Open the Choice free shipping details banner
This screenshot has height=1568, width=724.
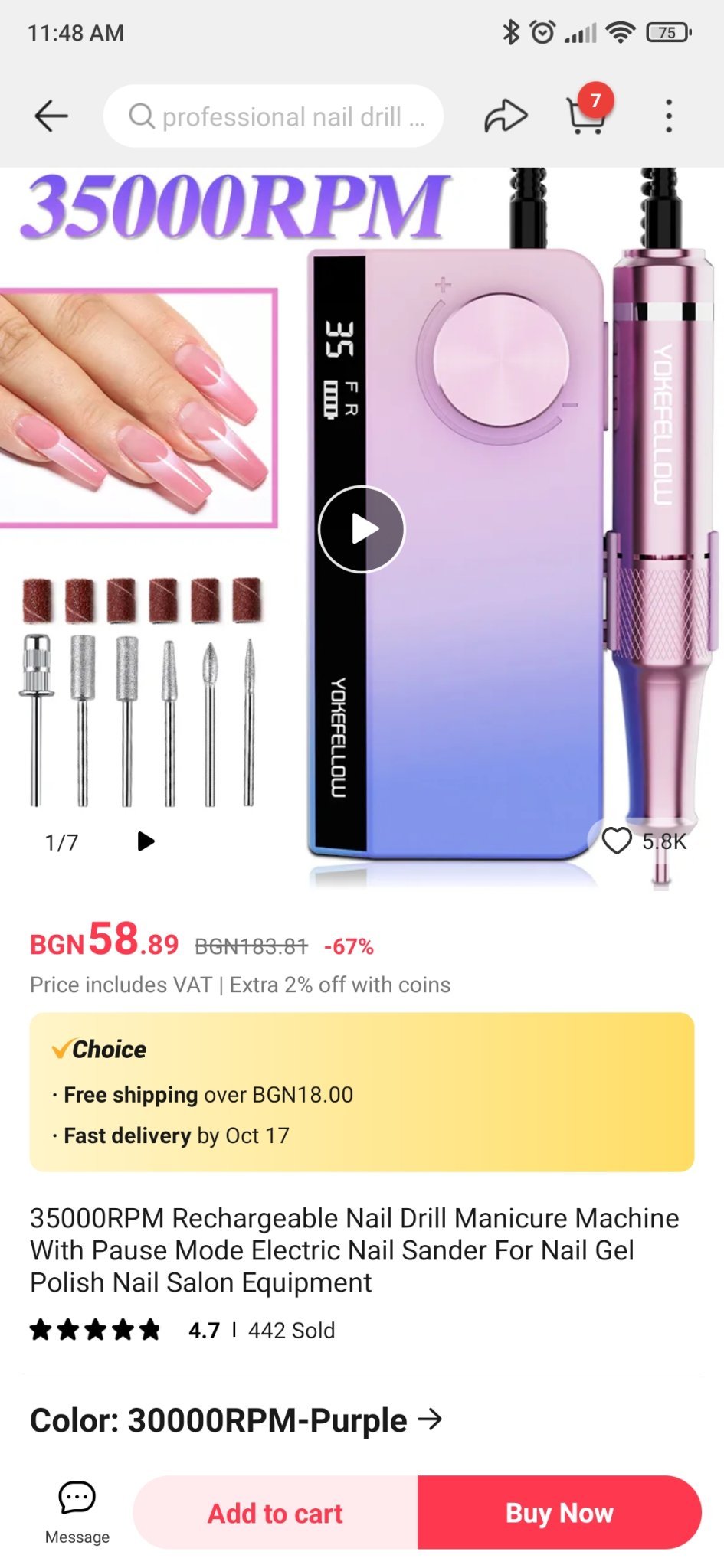[x=362, y=1092]
